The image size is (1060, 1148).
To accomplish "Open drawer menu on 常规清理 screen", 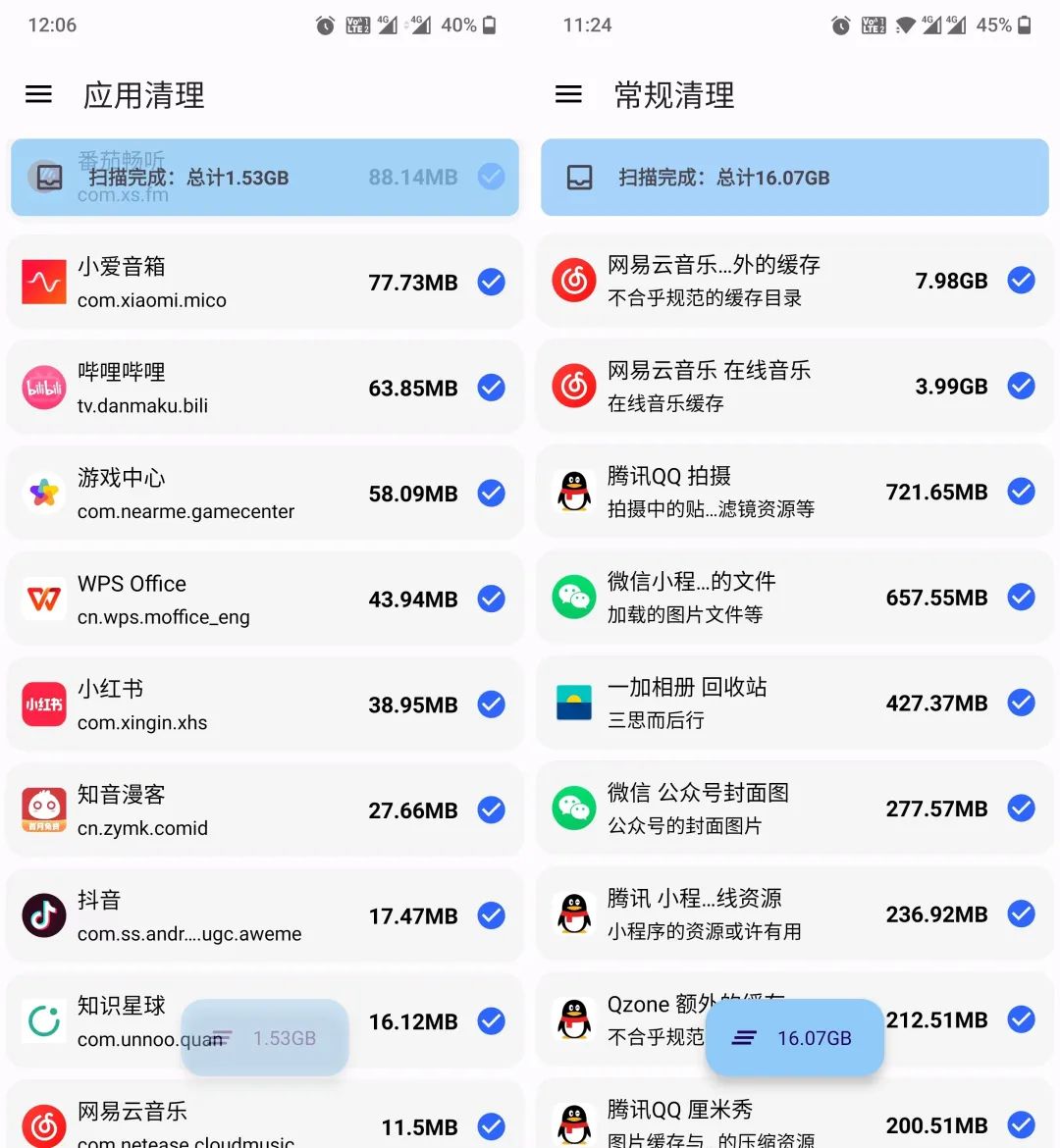I will 568,94.
